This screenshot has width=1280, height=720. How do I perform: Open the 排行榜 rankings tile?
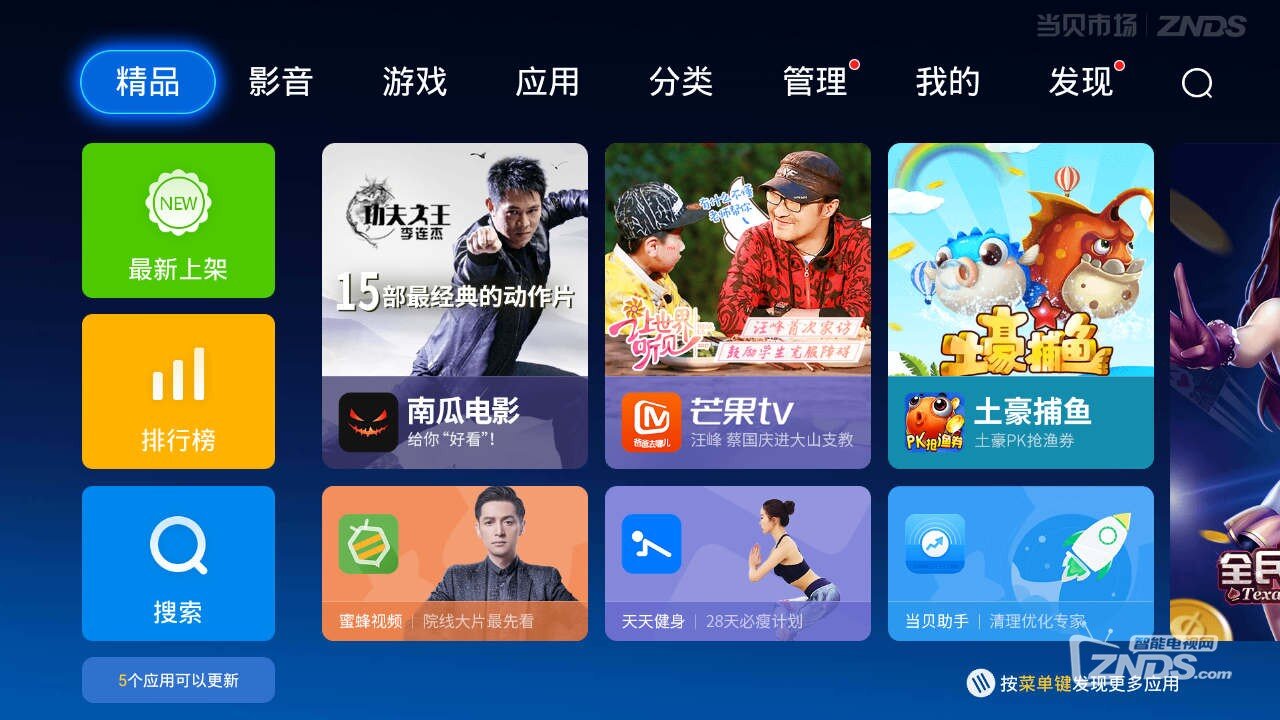[x=178, y=392]
